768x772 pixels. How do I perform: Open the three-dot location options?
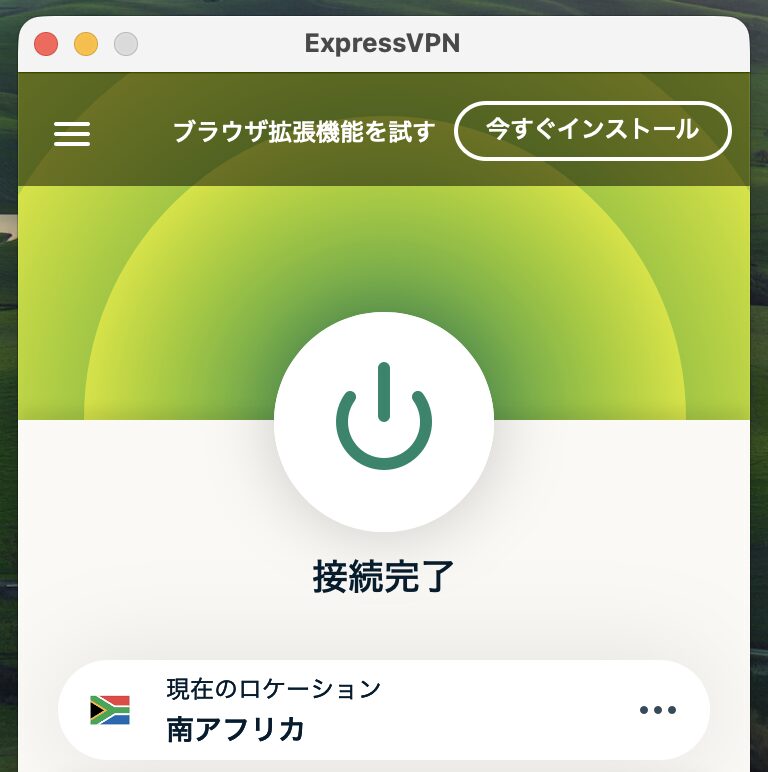pyautogui.click(x=657, y=710)
